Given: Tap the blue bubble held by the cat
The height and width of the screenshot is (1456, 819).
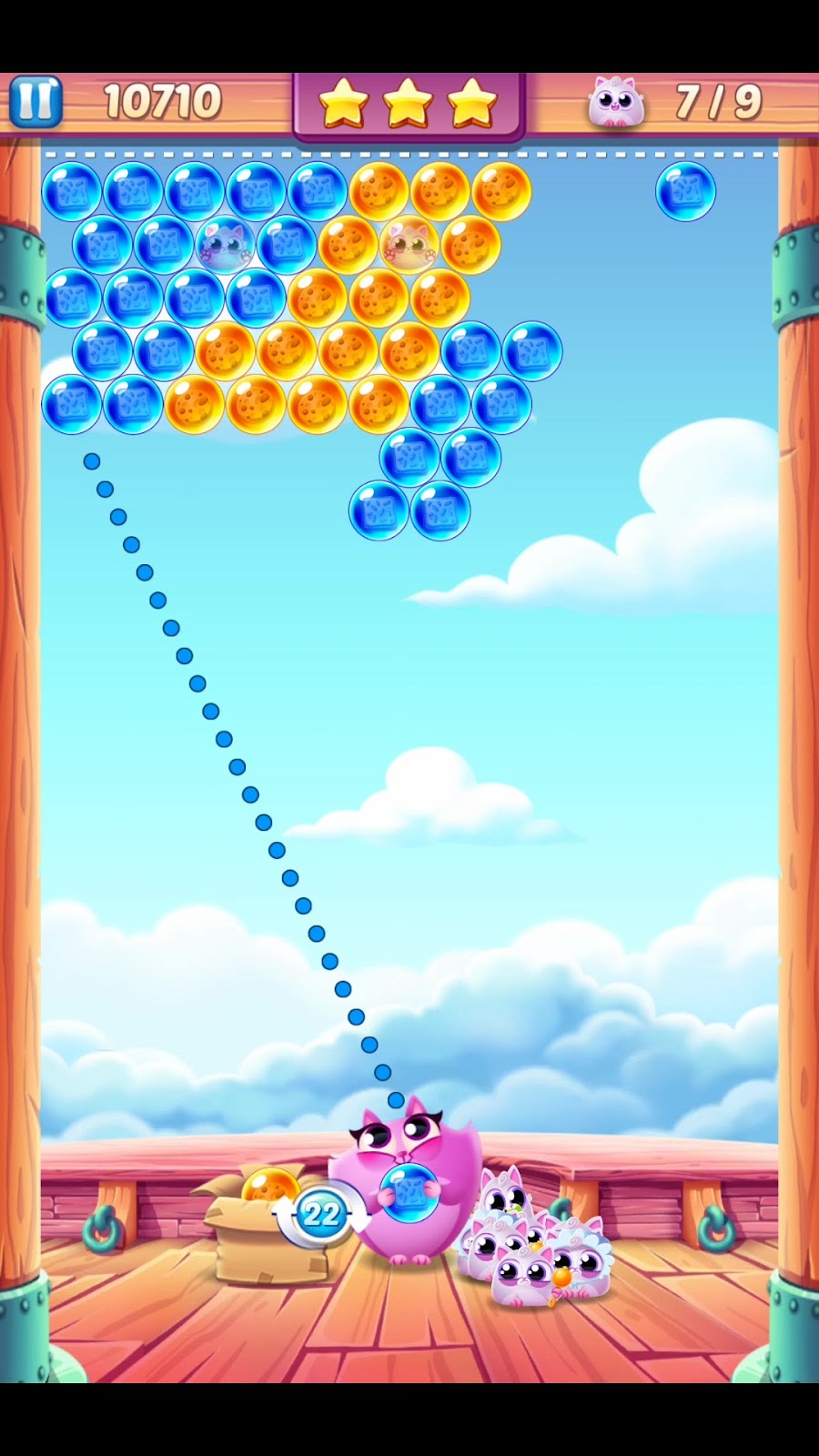Looking at the screenshot, I should [409, 1192].
